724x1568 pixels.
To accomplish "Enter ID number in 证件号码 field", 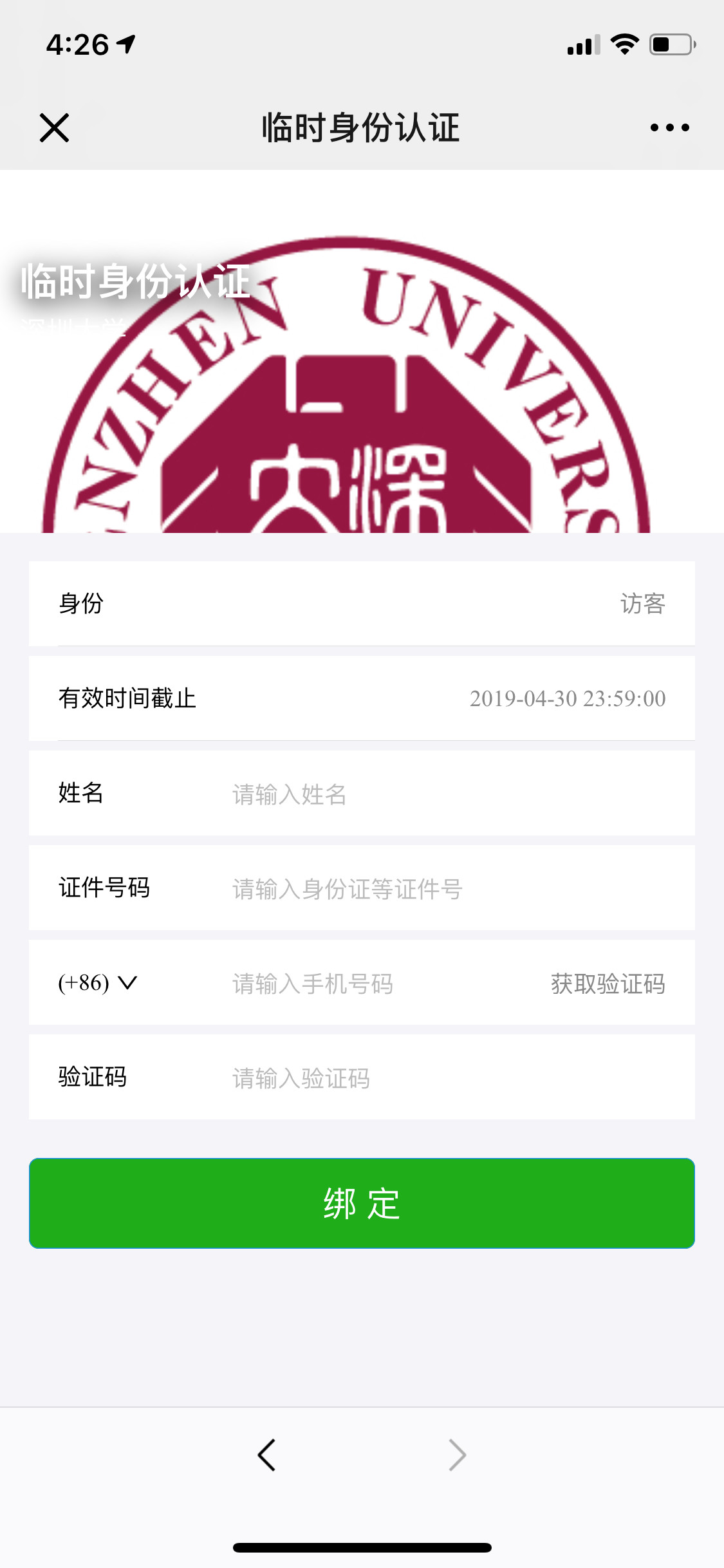I will tap(386, 889).
